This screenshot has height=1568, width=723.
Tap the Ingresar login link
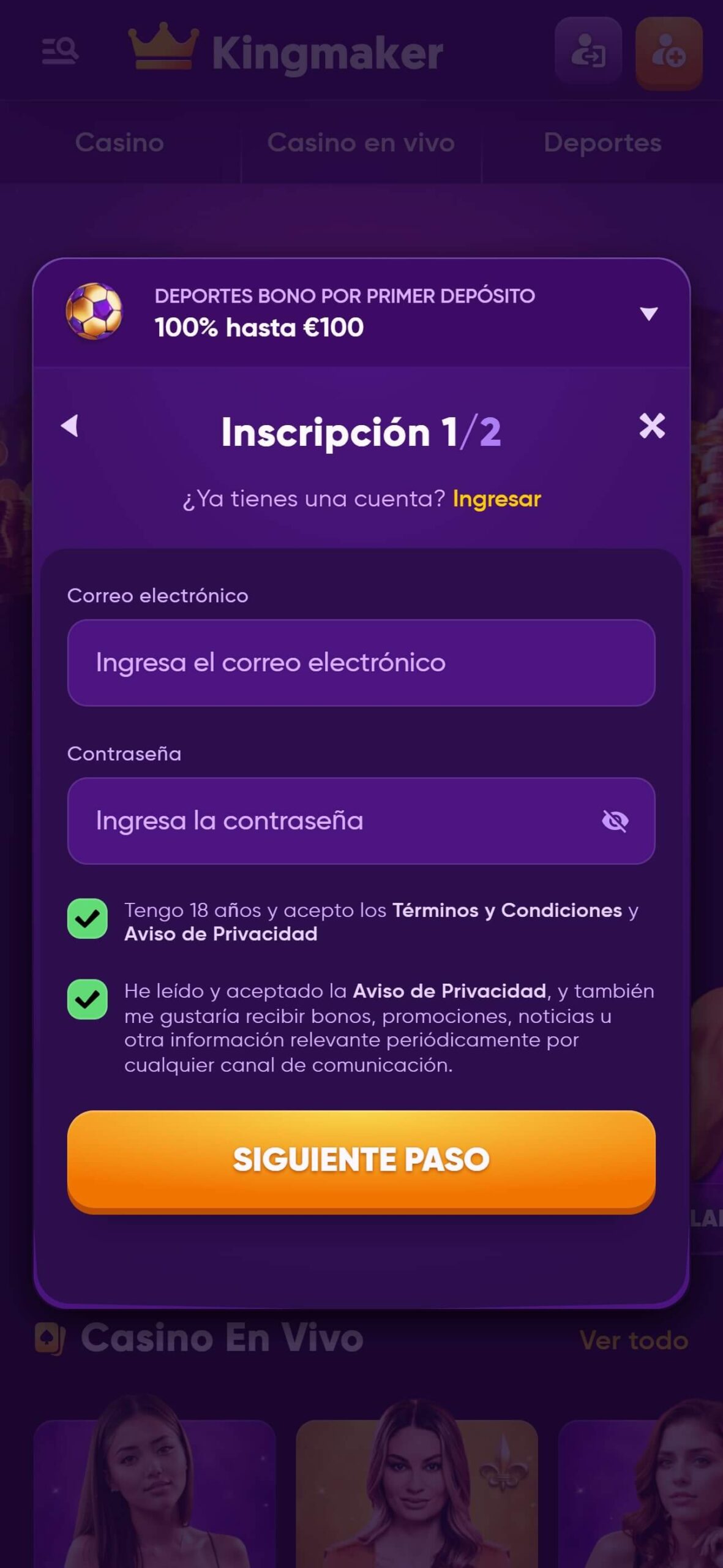496,499
